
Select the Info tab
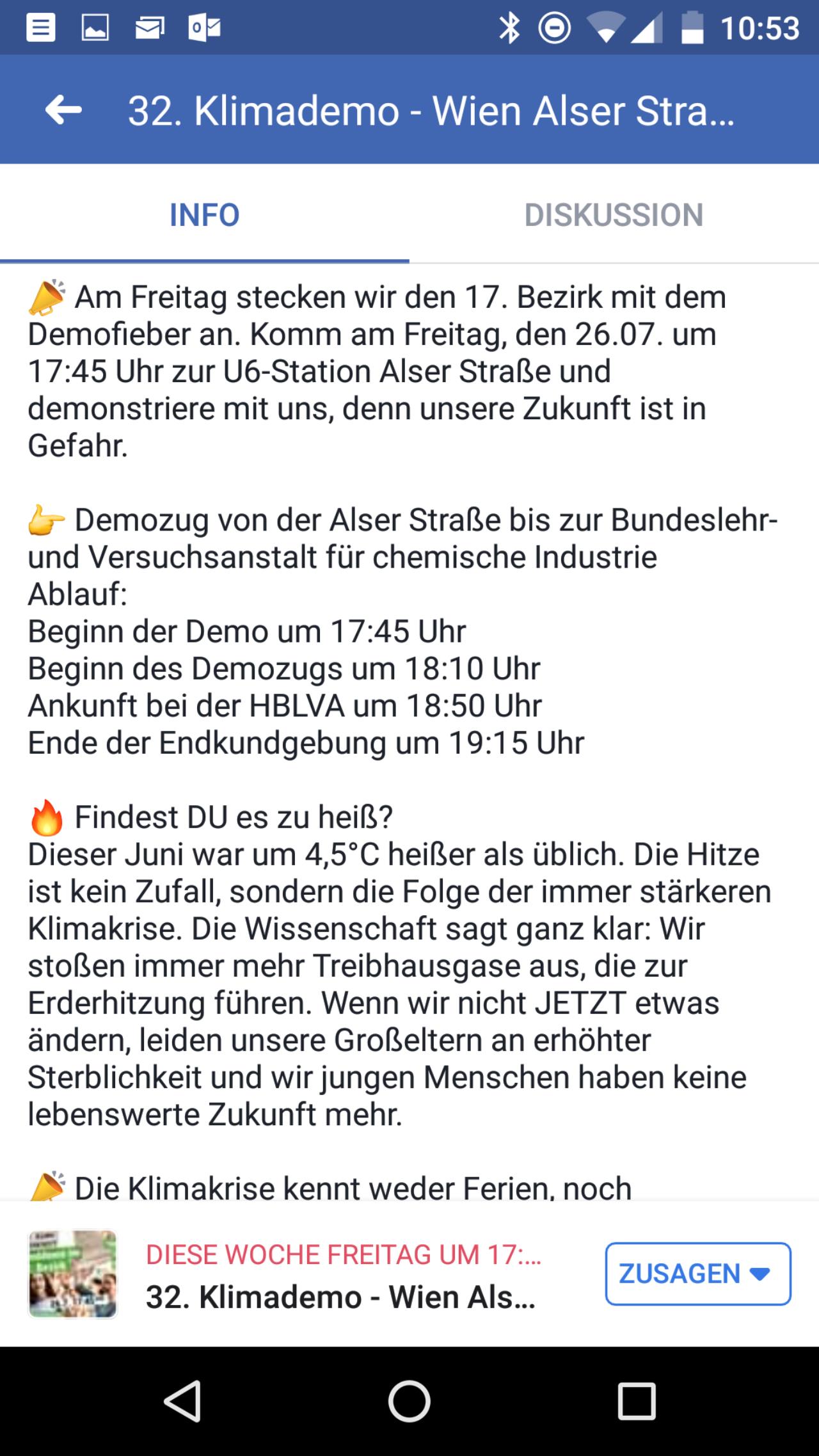click(x=205, y=214)
